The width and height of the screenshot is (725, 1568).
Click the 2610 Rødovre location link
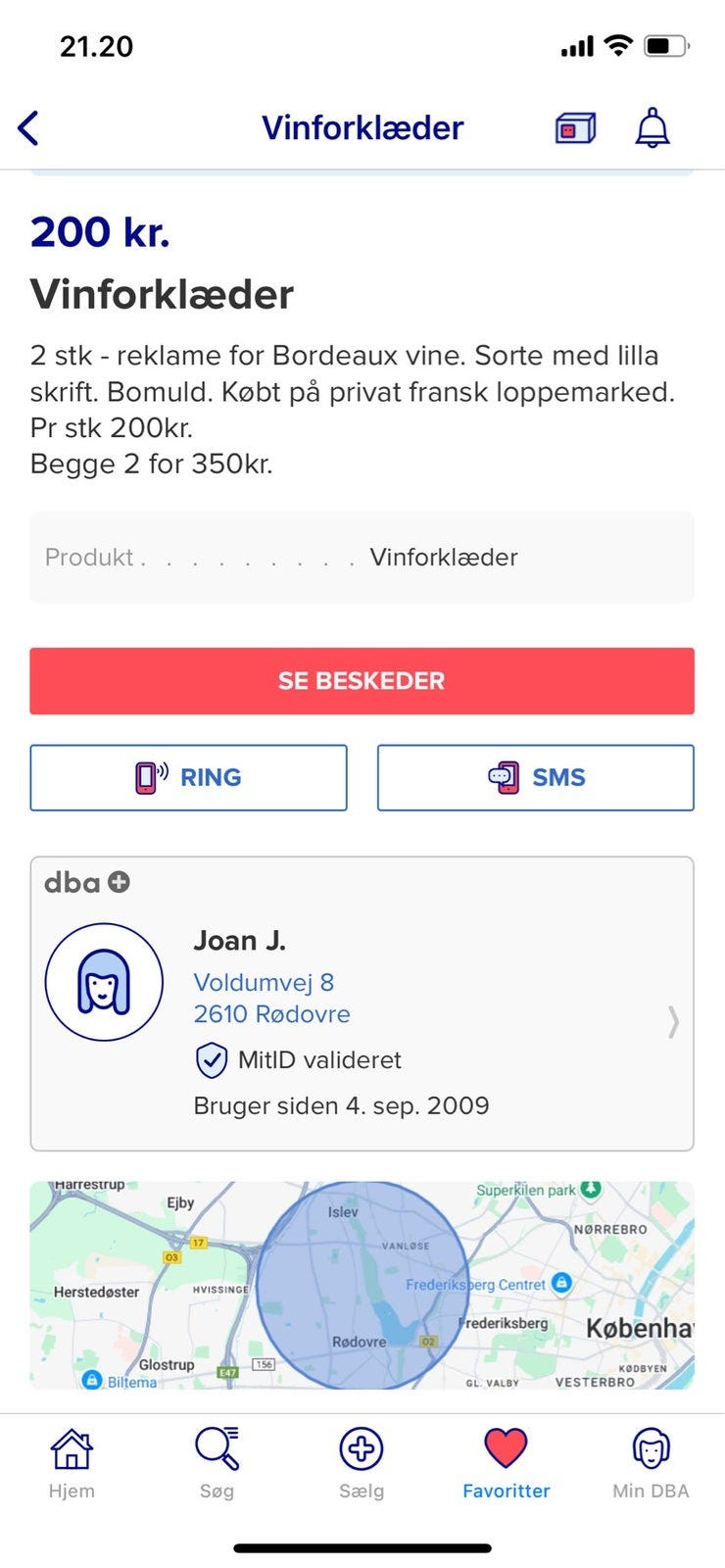270,1014
